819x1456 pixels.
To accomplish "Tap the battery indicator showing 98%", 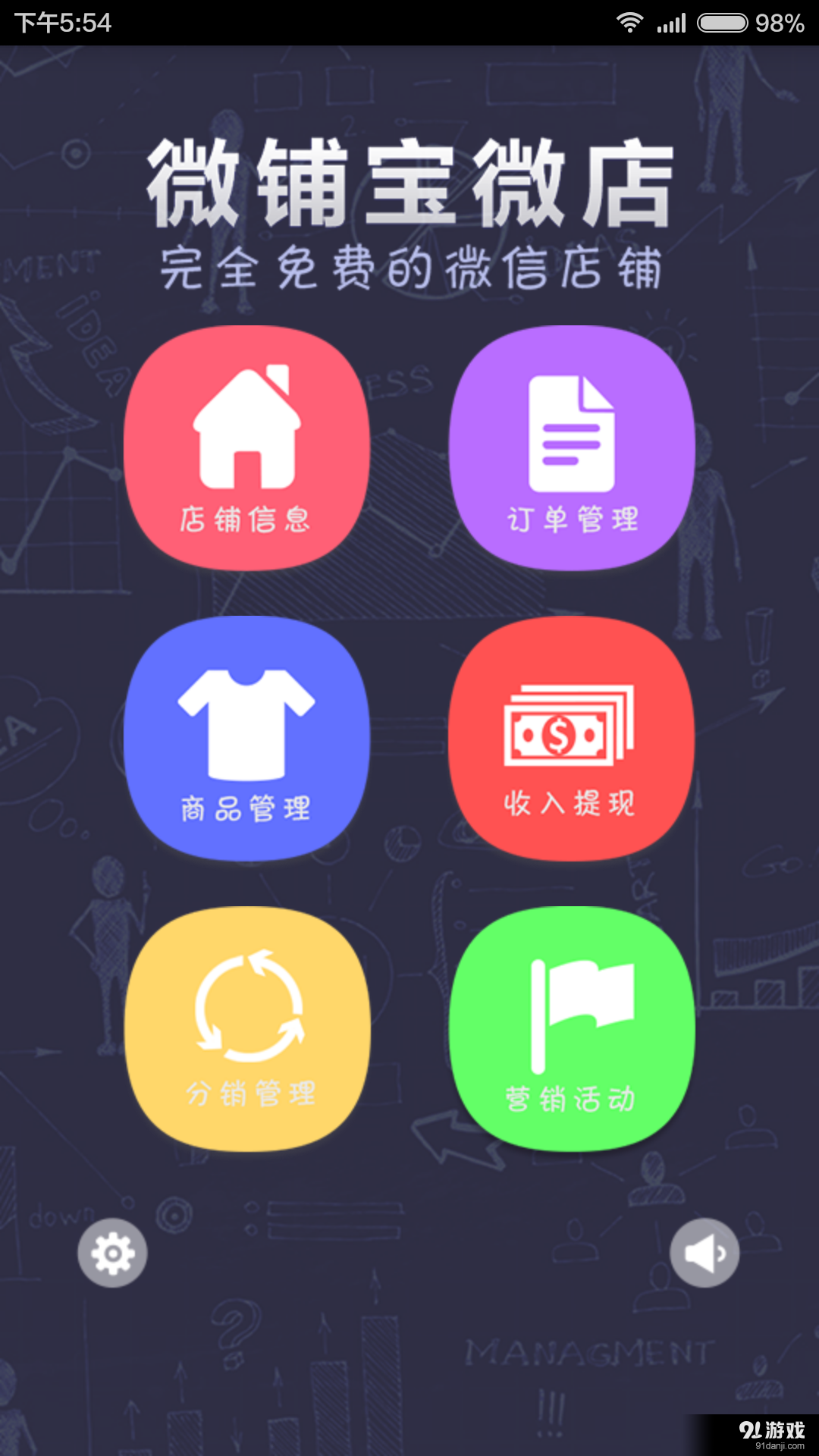I will [724, 22].
